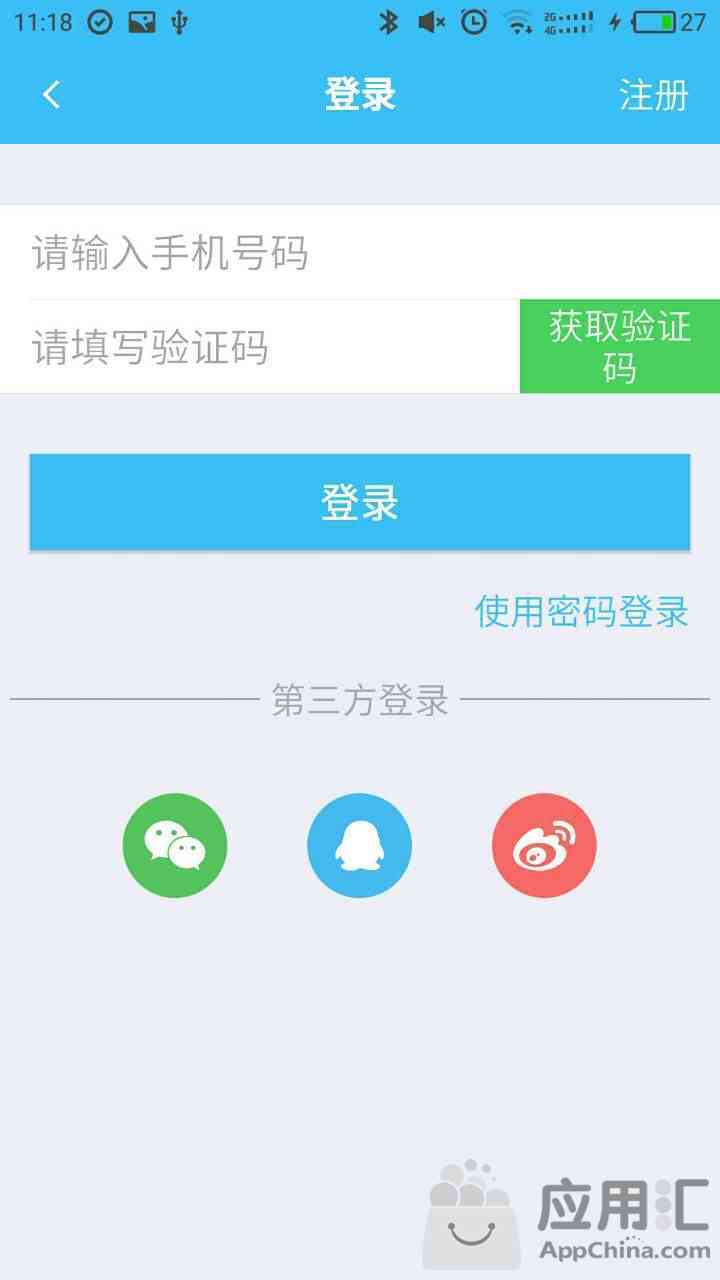Open 注册 registration in the top bar

654,95
